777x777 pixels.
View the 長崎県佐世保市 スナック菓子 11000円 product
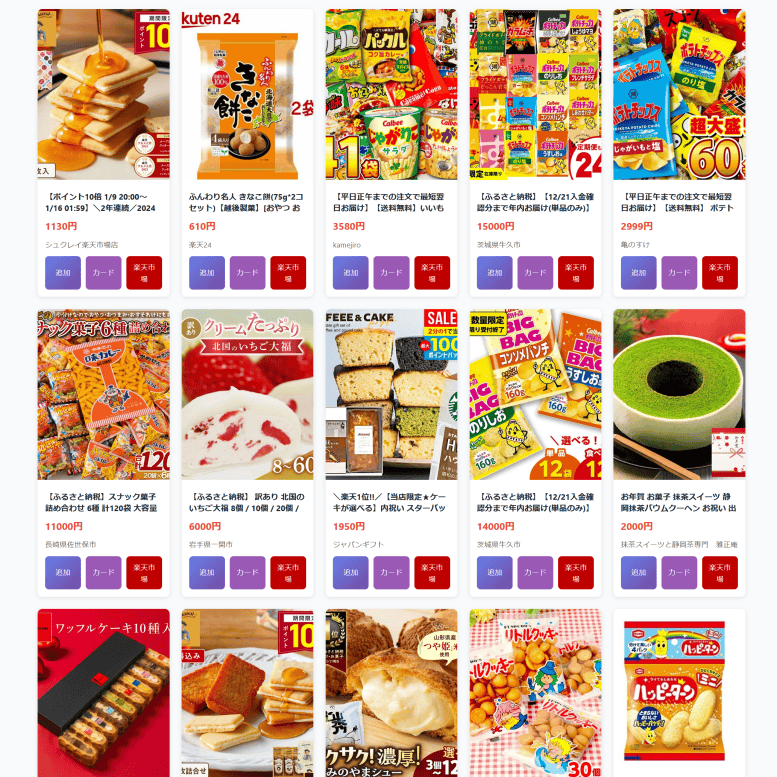coord(103,395)
